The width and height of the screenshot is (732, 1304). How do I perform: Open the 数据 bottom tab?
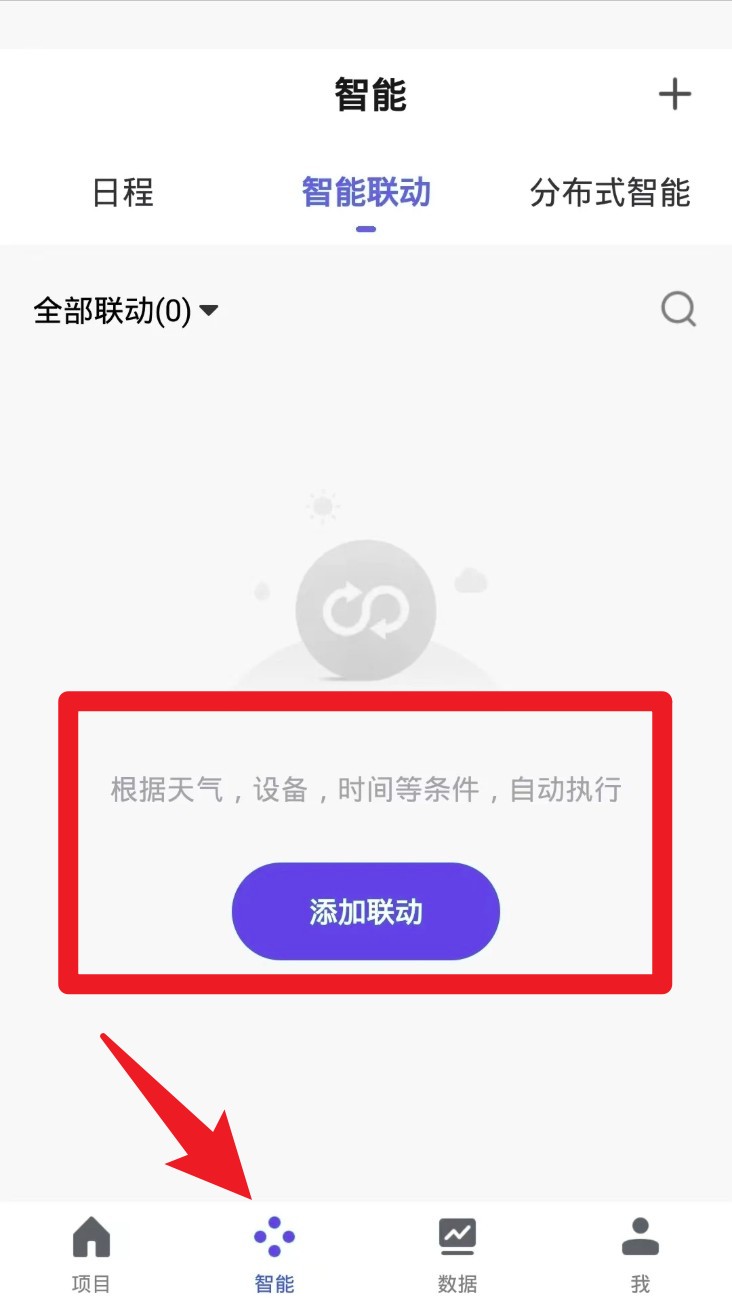457,1254
